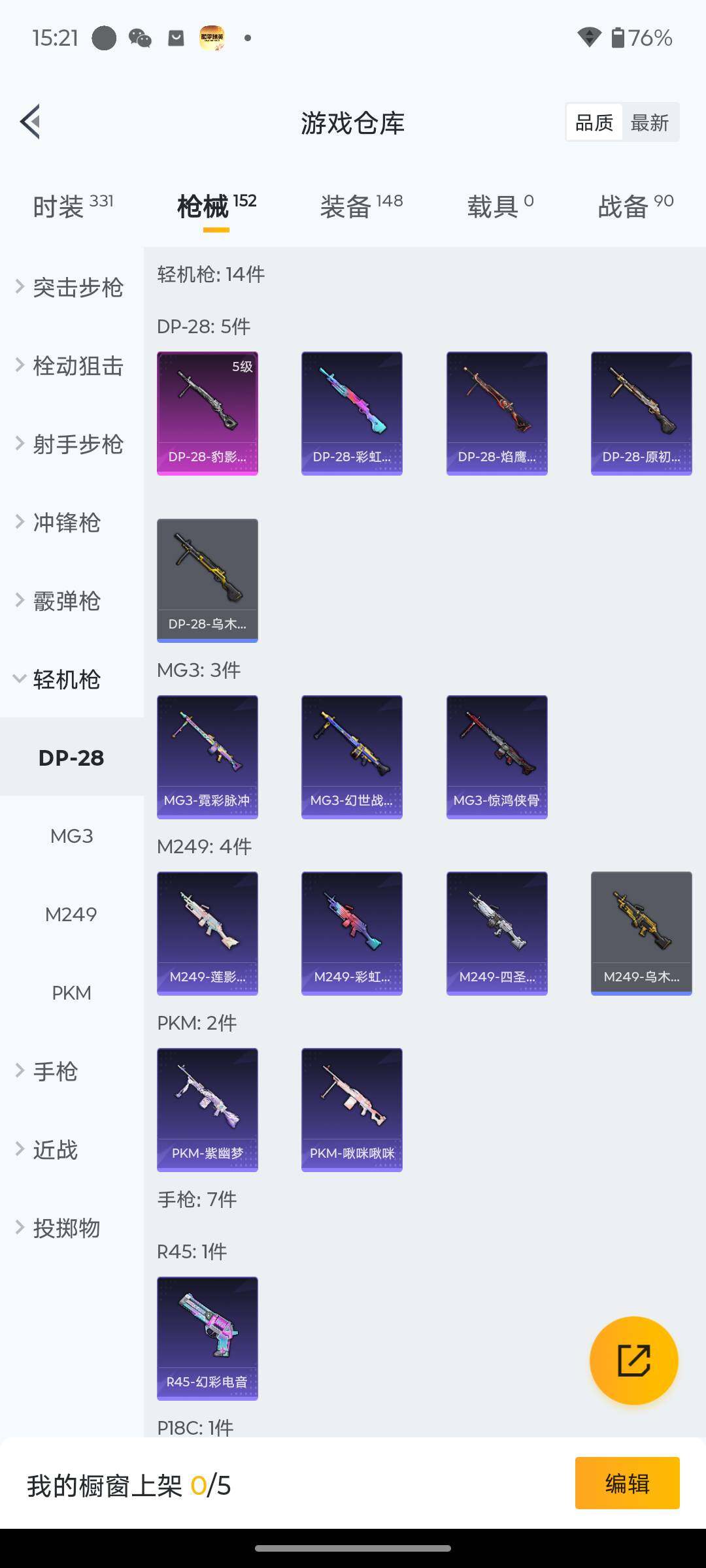Viewport: 706px width, 1568px height.
Task: Open the MG3-霓彩脉冲 skin
Action: (207, 757)
